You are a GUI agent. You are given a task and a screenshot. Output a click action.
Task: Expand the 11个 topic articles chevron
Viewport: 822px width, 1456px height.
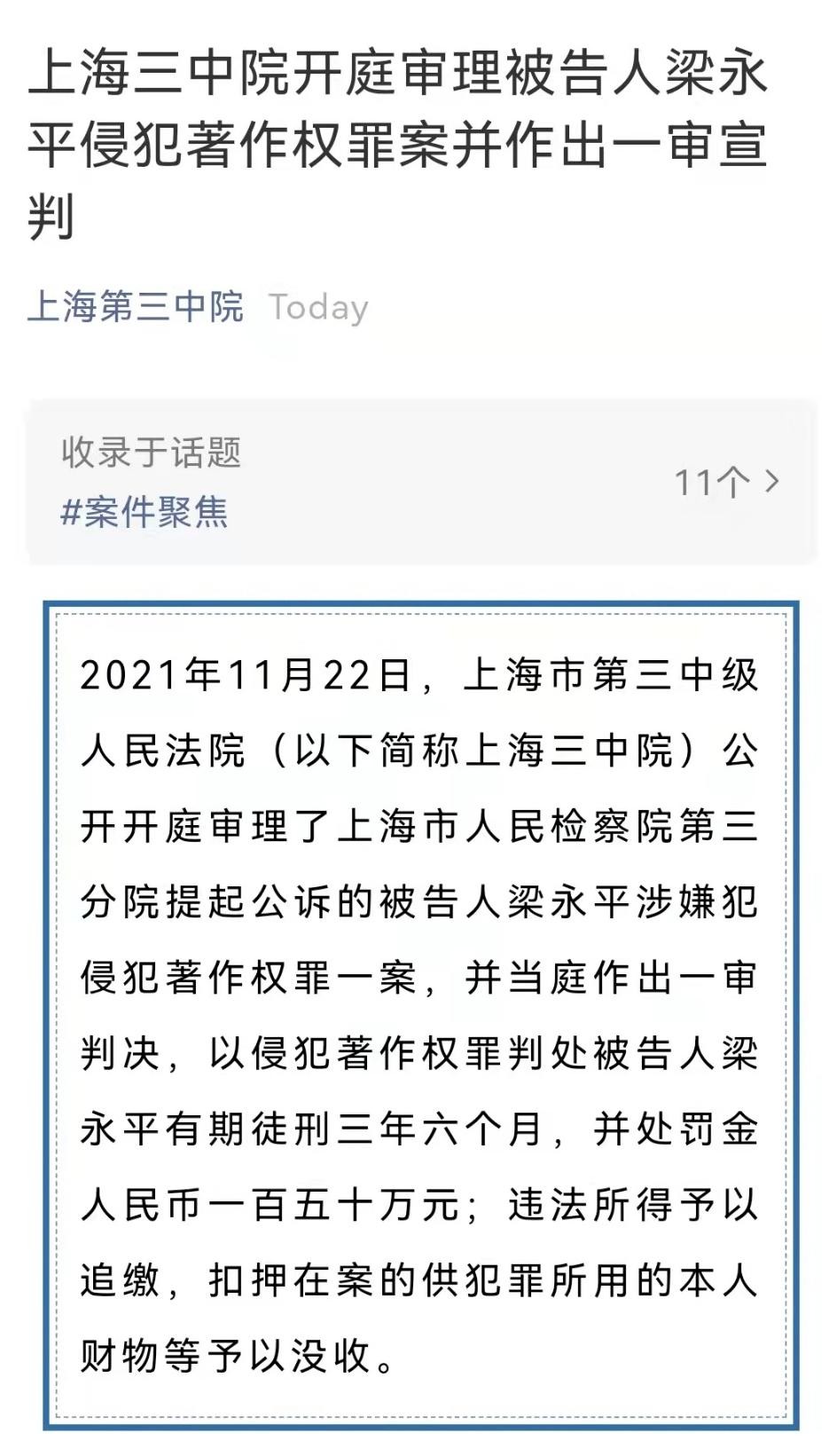tap(772, 482)
